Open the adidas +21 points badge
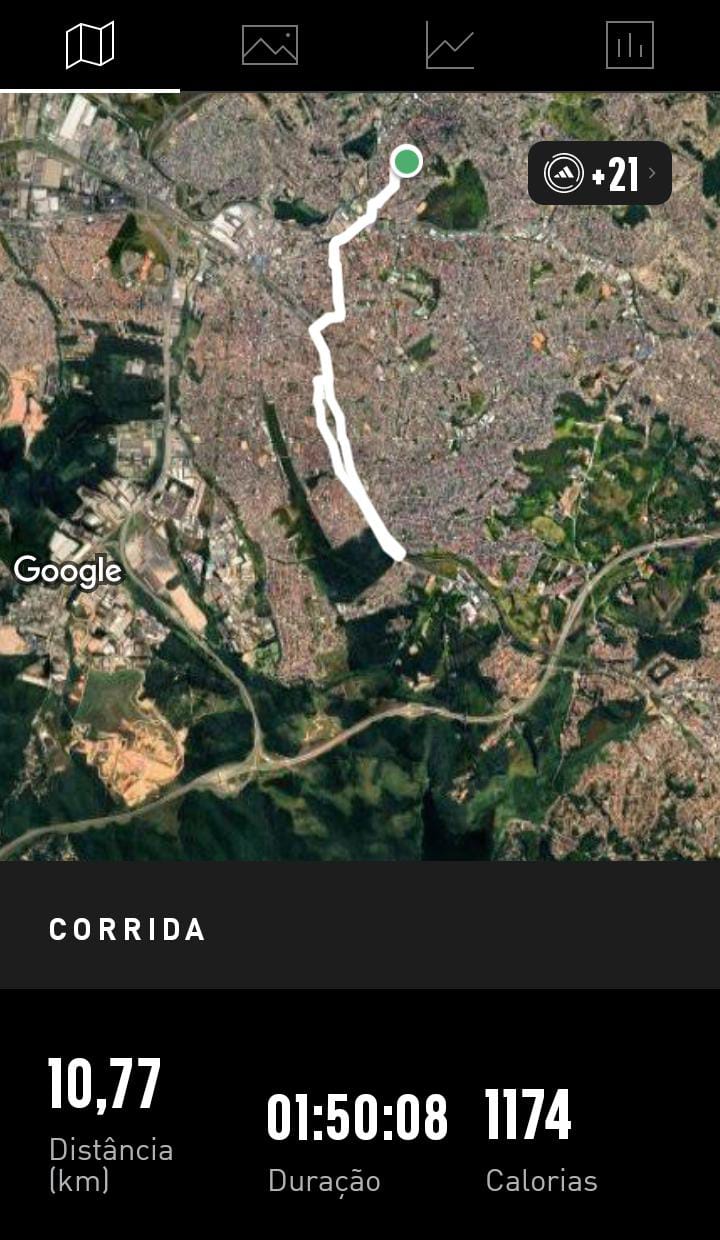 pos(600,174)
